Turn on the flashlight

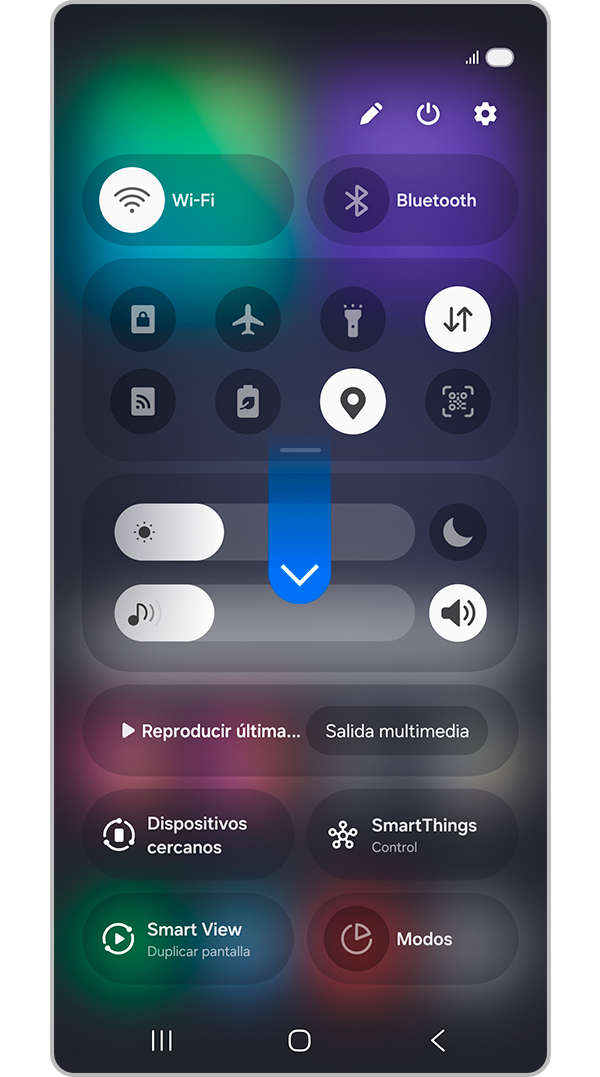353,319
